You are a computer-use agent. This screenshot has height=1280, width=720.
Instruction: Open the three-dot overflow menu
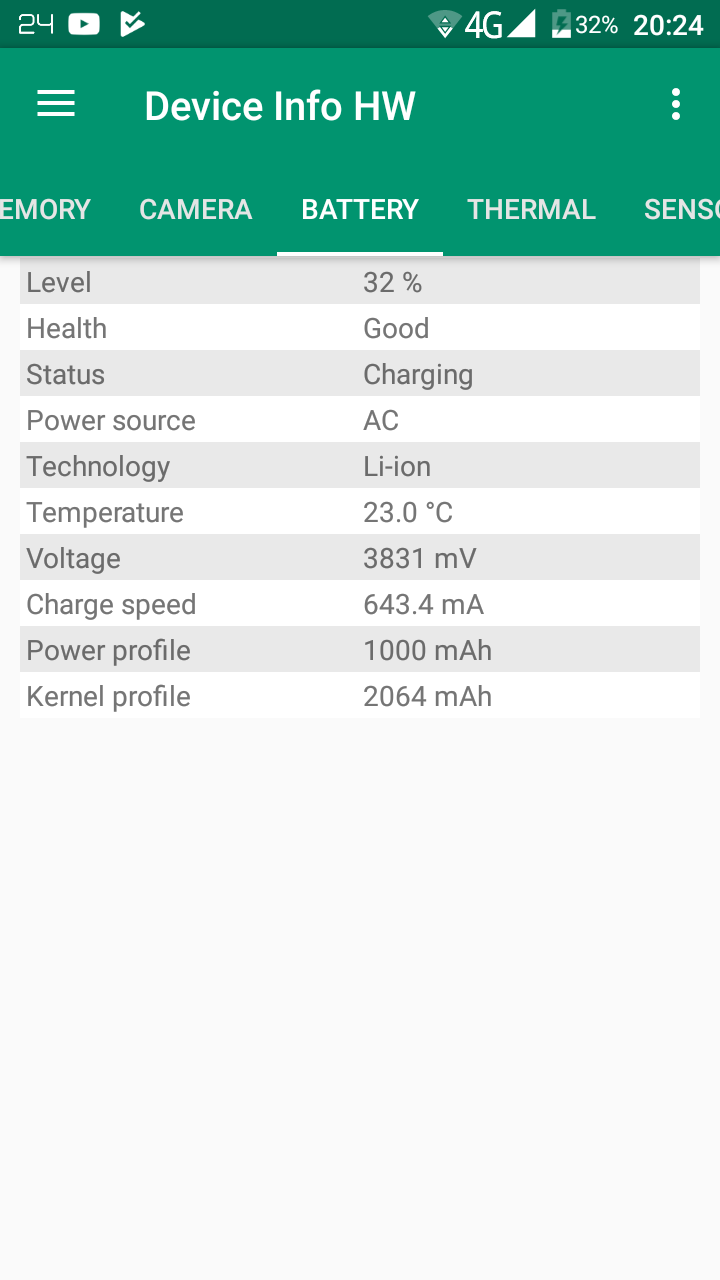(676, 104)
